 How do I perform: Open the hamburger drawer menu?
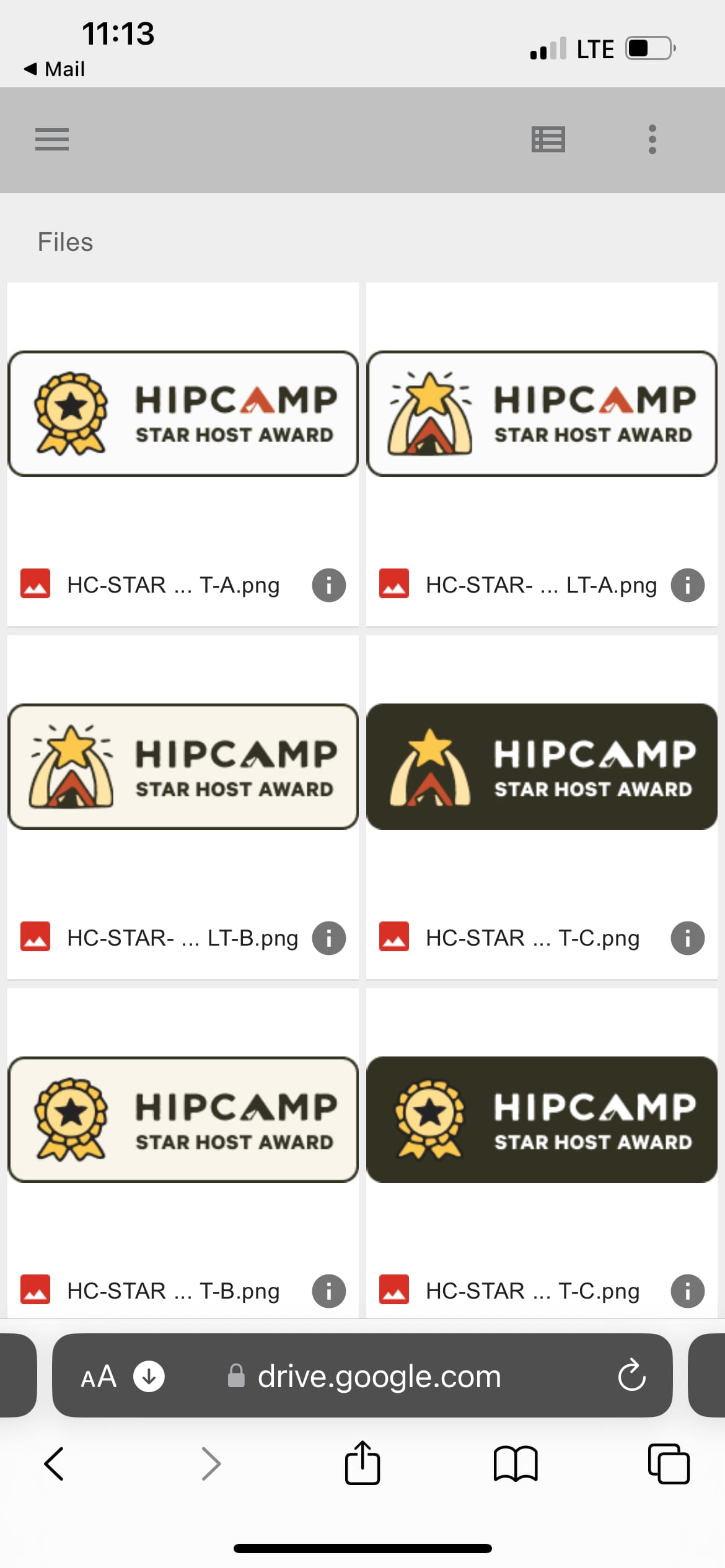click(51, 139)
